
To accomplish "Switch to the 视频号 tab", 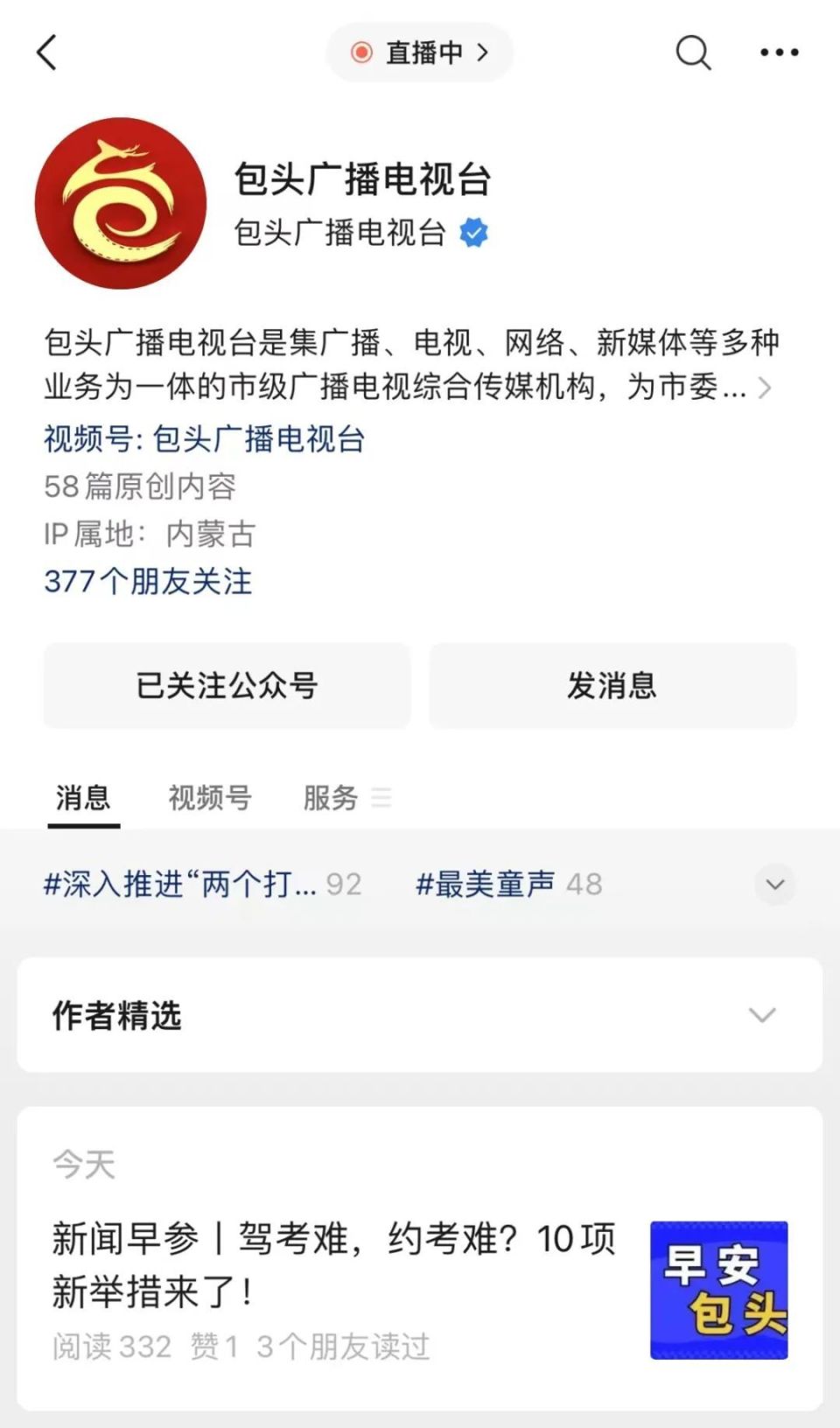I will tap(209, 797).
